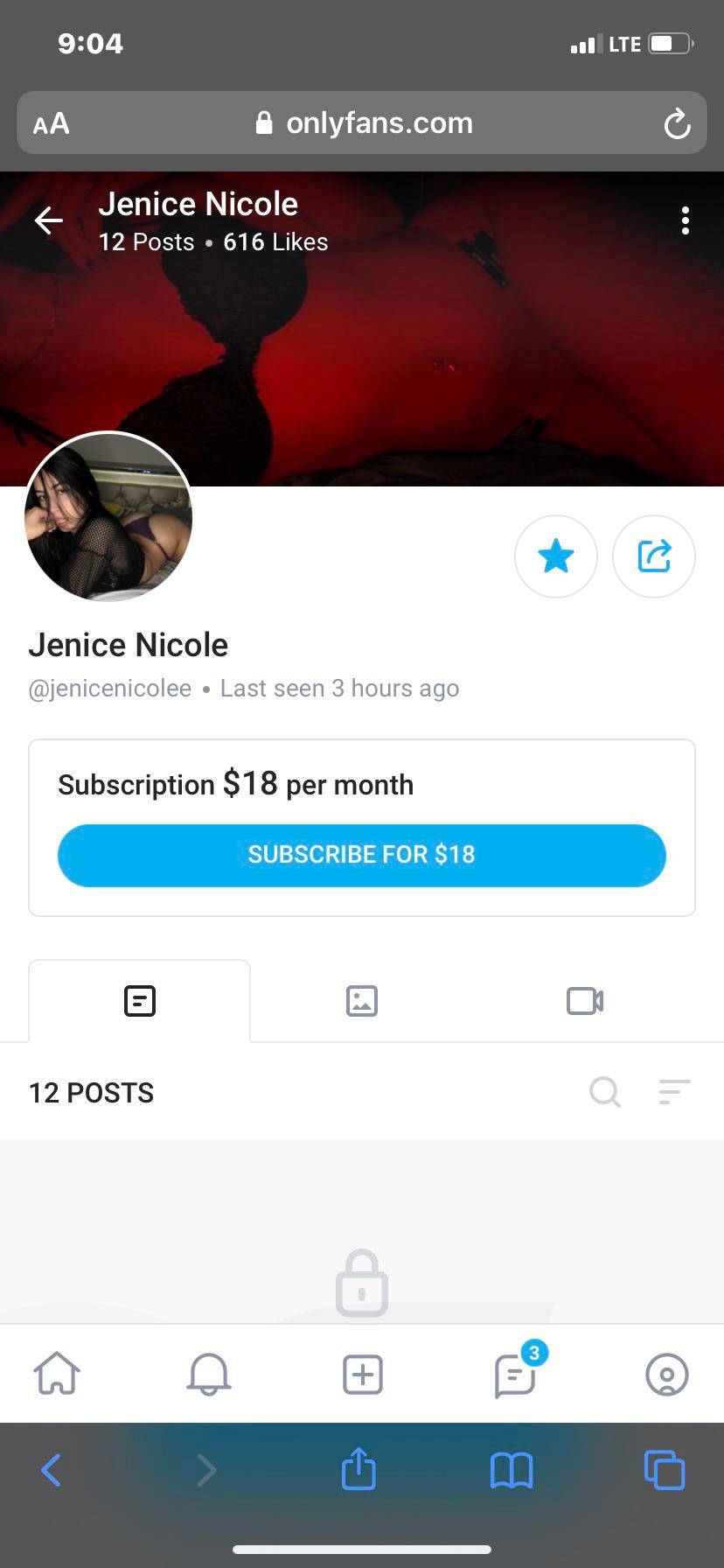Open notifications bell icon
This screenshot has height=1568, width=724.
tap(209, 1374)
